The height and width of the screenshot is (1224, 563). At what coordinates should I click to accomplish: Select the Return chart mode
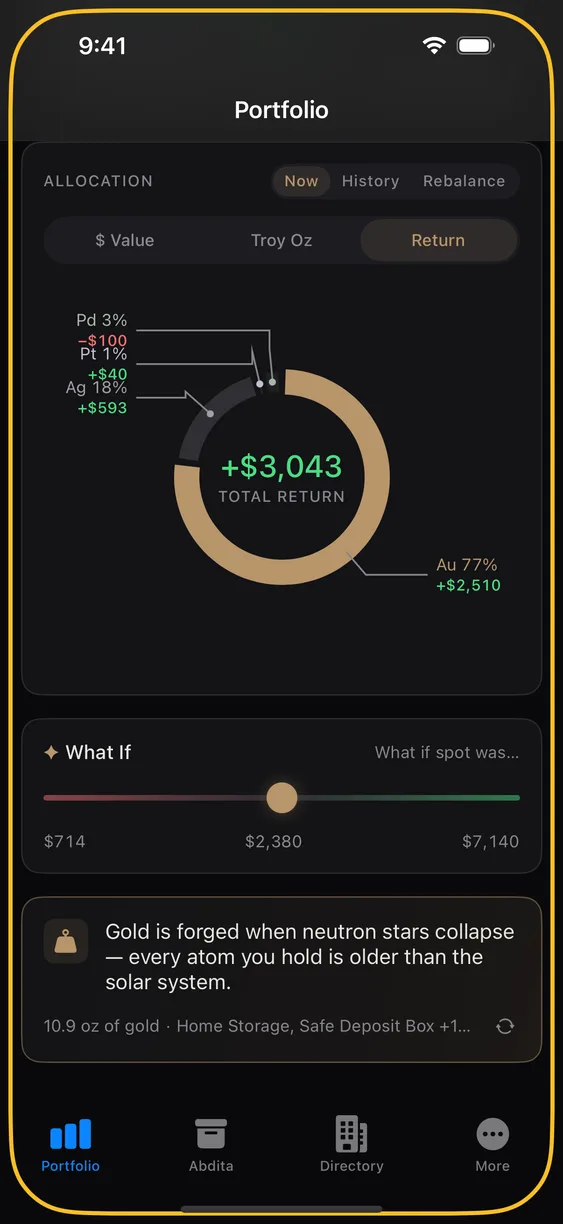click(x=438, y=240)
